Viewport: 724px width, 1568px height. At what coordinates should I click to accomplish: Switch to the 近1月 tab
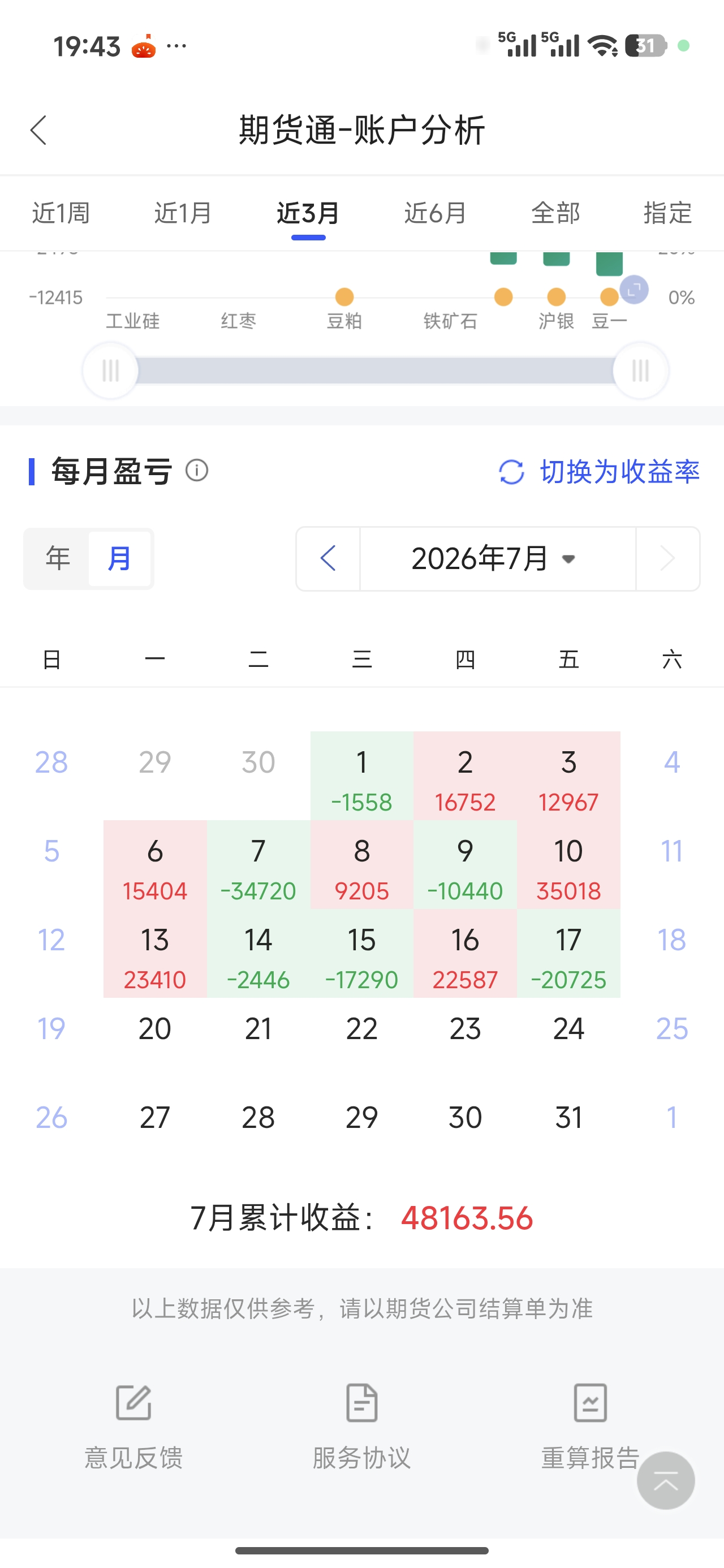point(183,213)
